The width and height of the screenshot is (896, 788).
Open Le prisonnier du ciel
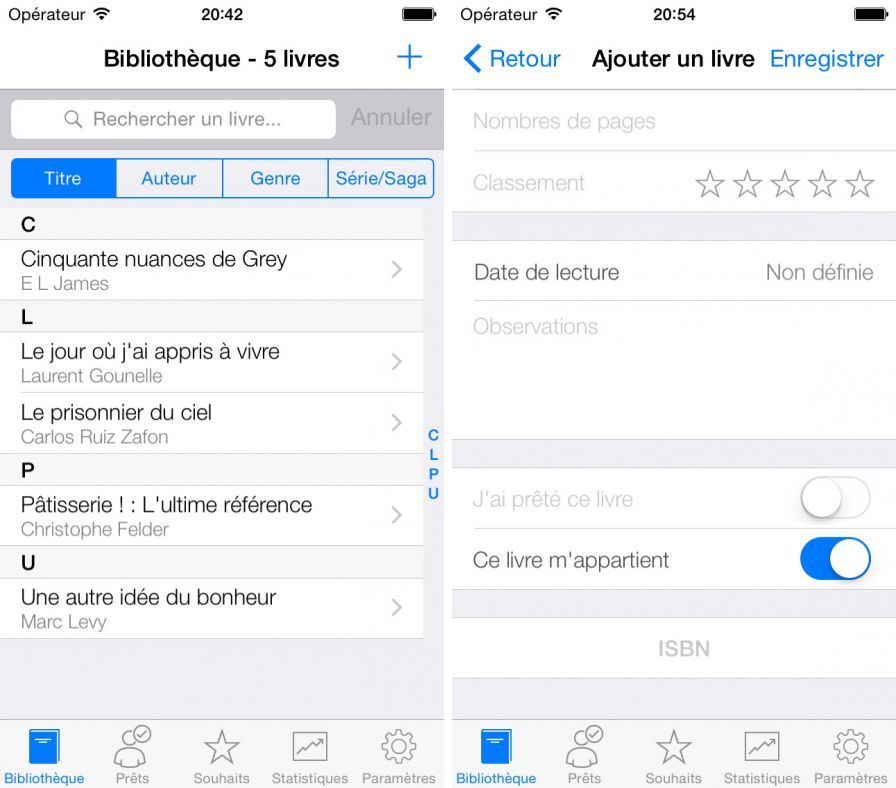point(210,423)
